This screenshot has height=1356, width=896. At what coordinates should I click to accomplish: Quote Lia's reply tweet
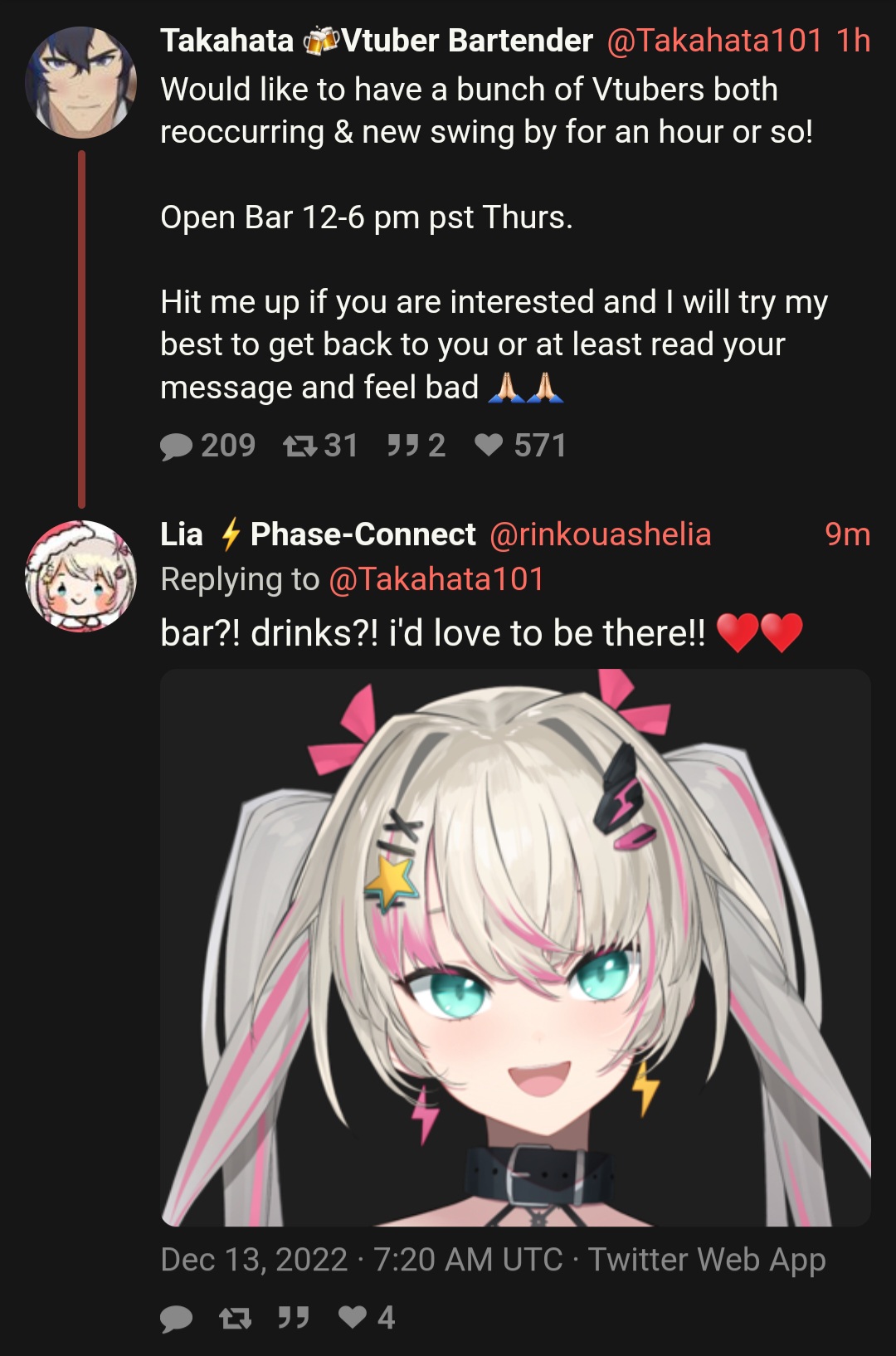(294, 1318)
